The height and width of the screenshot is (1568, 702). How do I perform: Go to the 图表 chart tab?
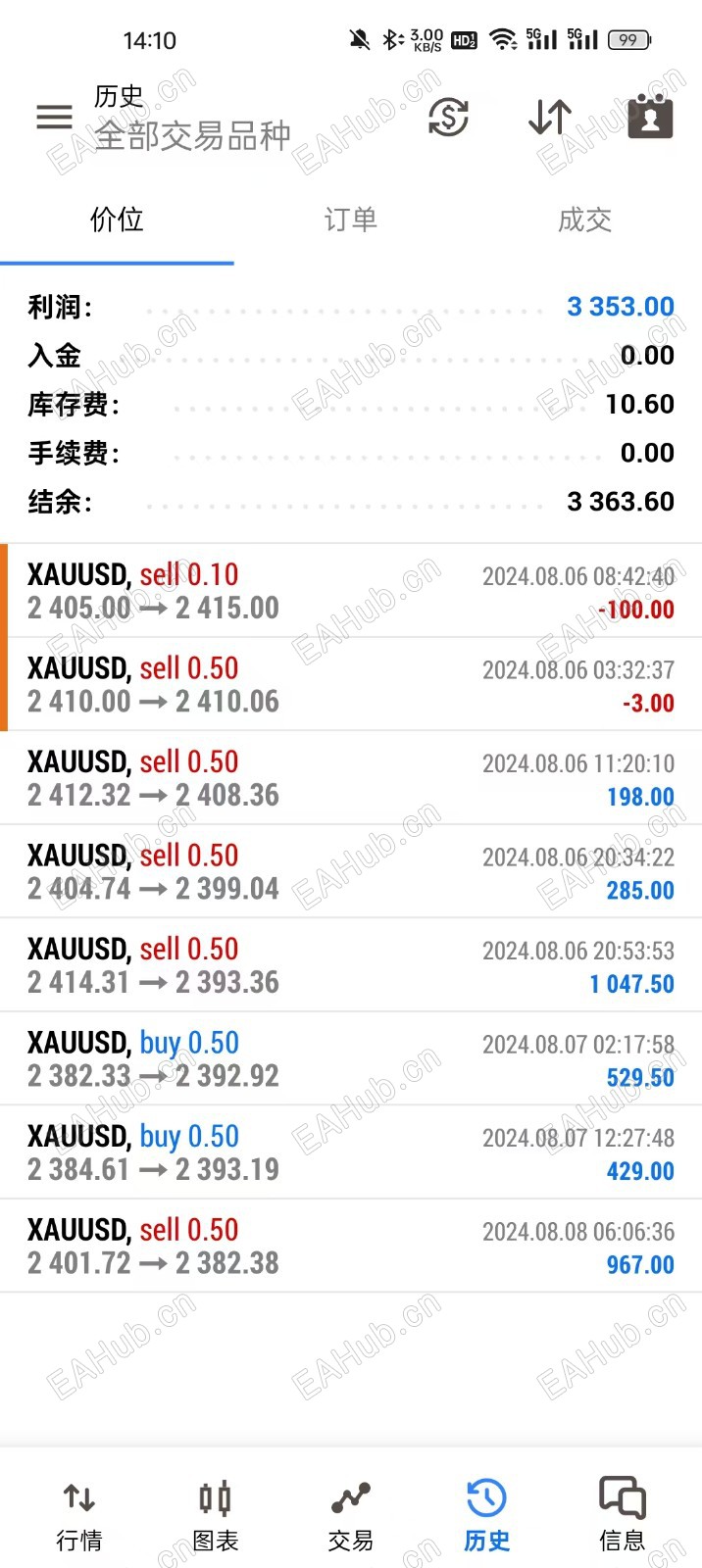tap(215, 1515)
